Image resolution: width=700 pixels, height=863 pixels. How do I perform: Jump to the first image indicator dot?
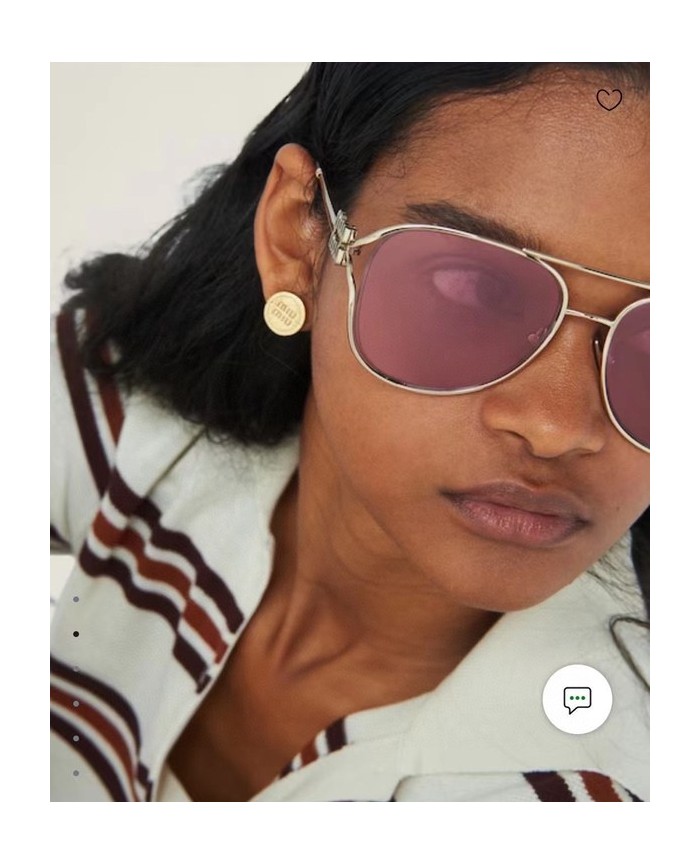pos(76,599)
